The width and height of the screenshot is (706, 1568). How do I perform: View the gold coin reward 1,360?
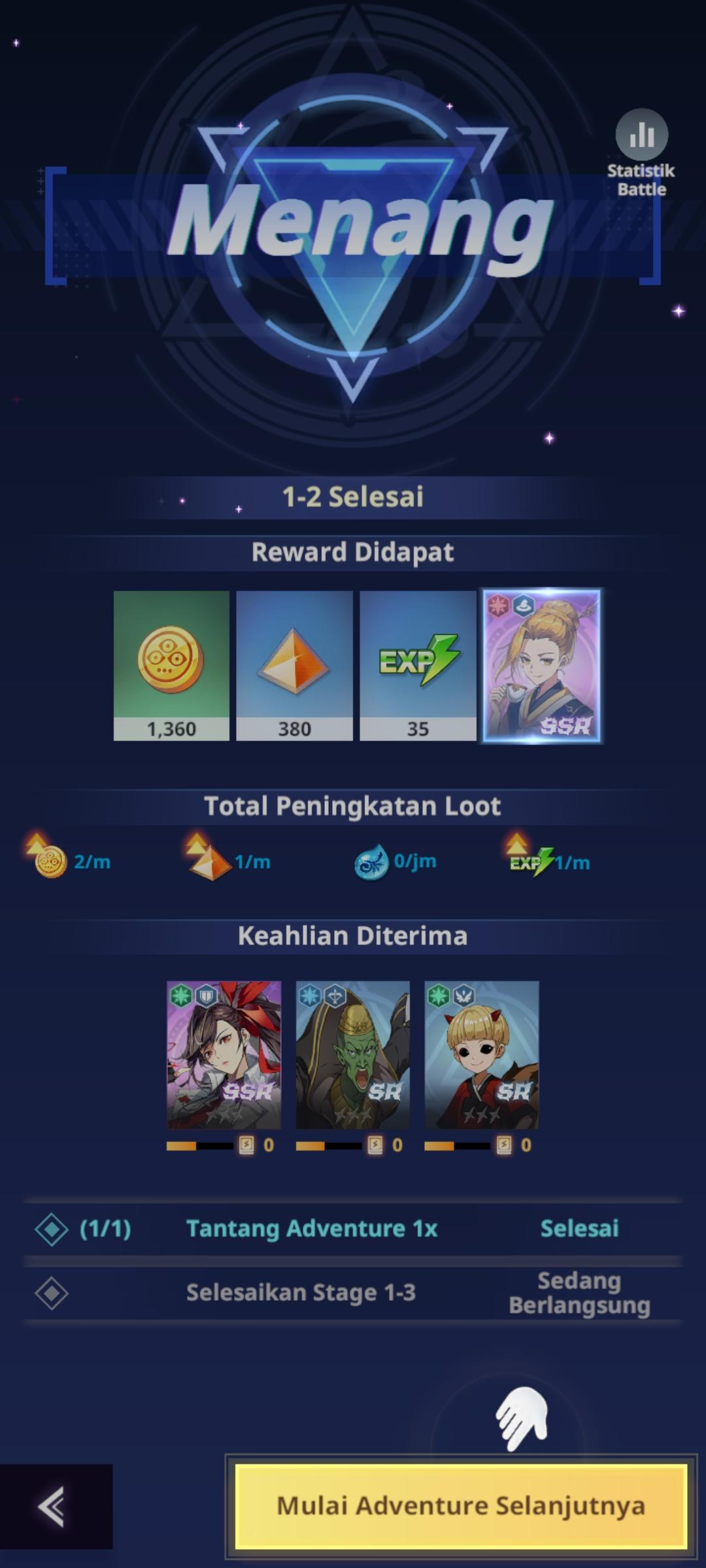tap(171, 665)
